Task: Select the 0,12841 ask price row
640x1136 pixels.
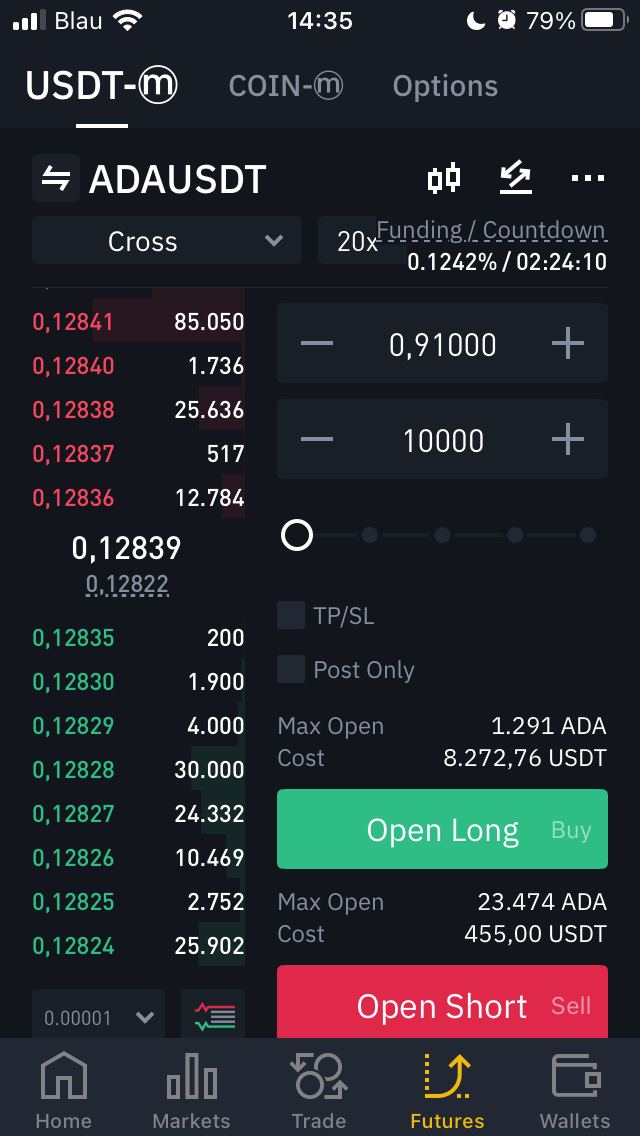Action: coord(138,322)
